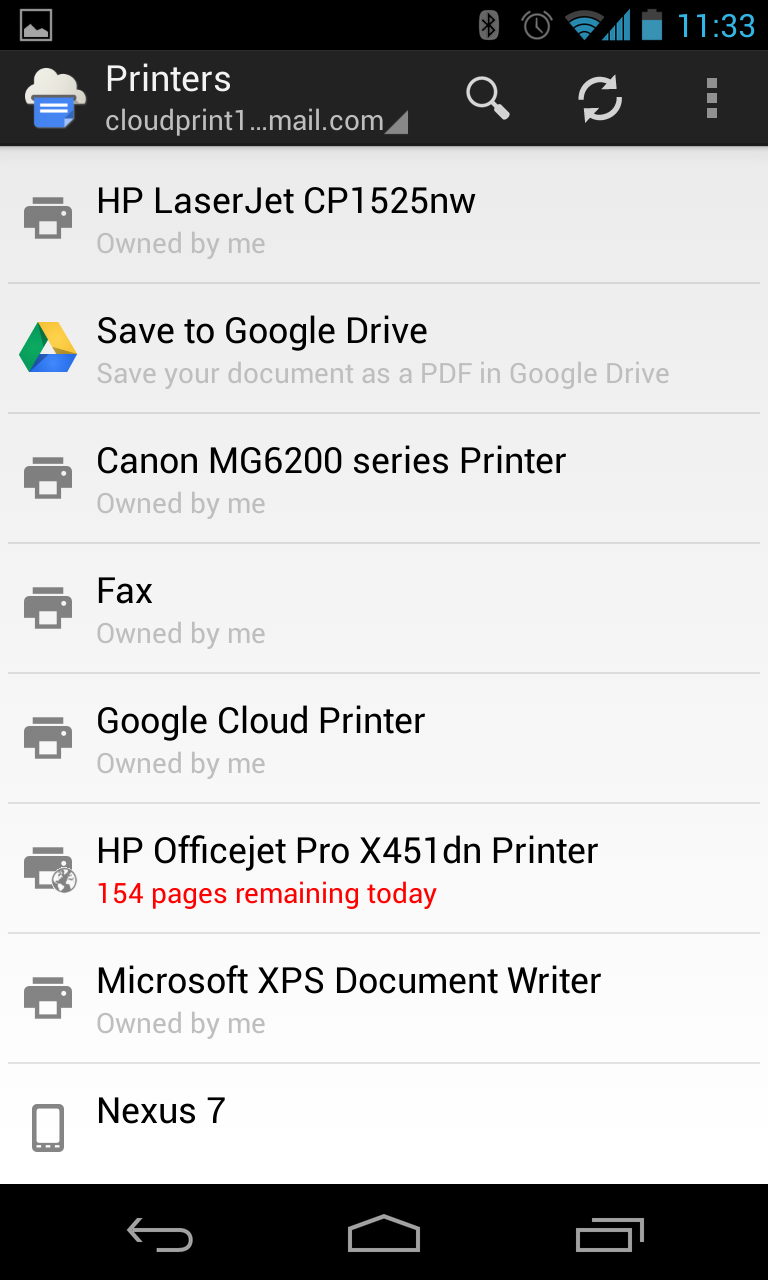
Task: Choose Save to Google Drive
Action: [384, 348]
